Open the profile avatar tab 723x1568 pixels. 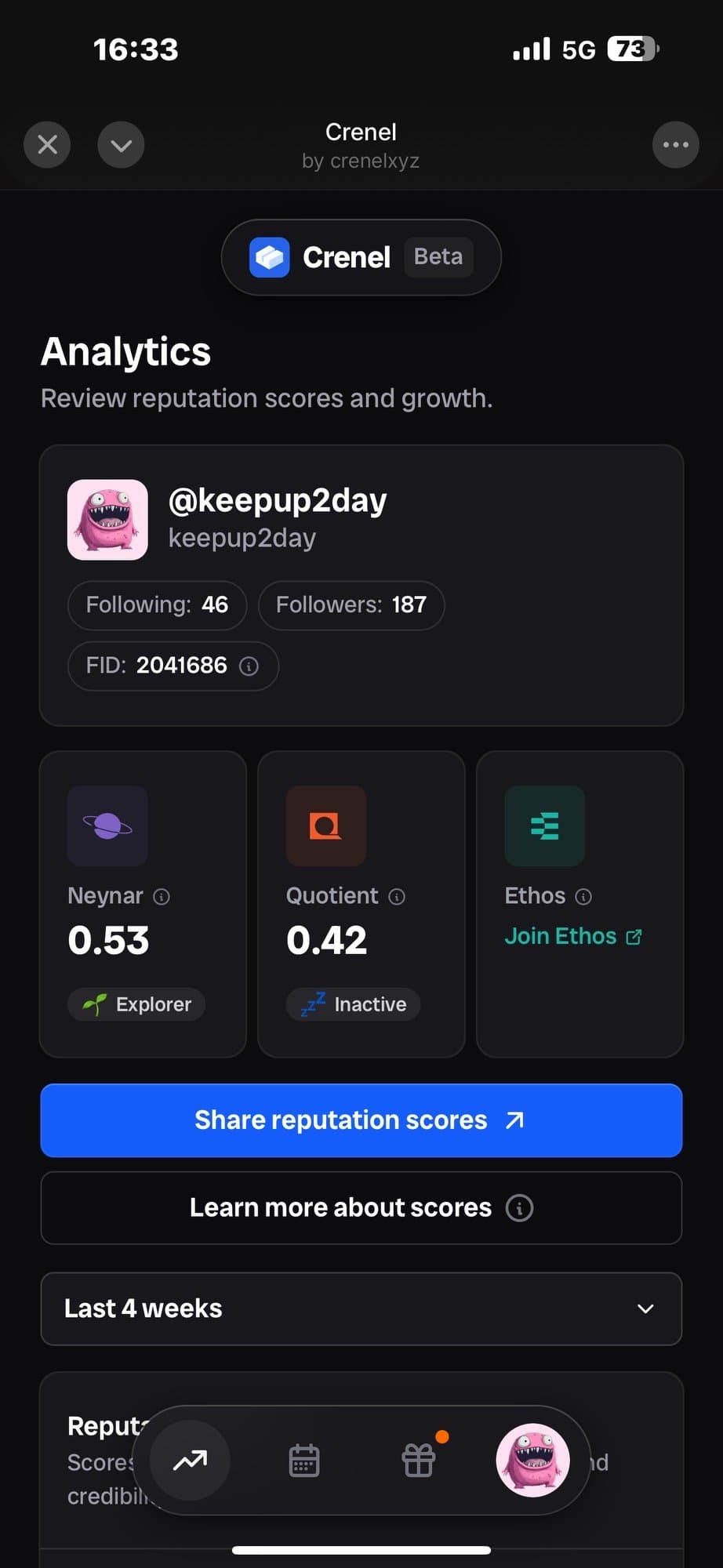pyautogui.click(x=533, y=1461)
